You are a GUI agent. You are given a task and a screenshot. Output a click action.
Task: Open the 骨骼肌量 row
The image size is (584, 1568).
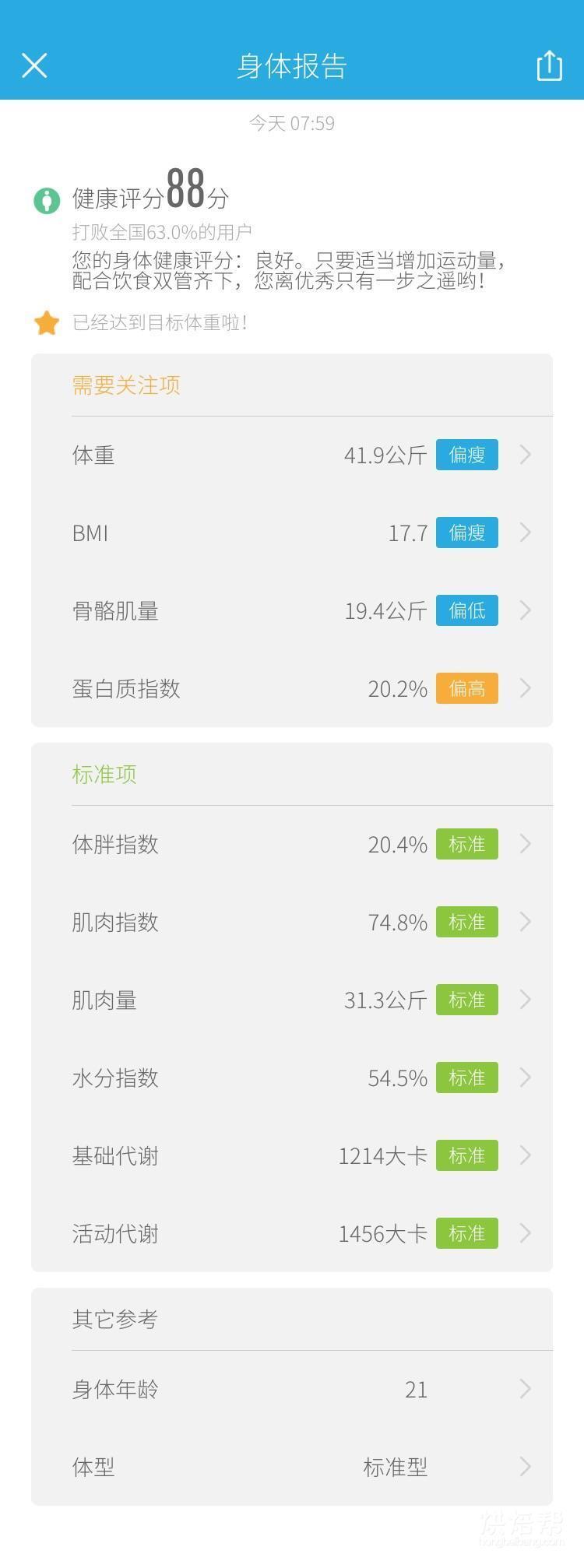coord(292,610)
